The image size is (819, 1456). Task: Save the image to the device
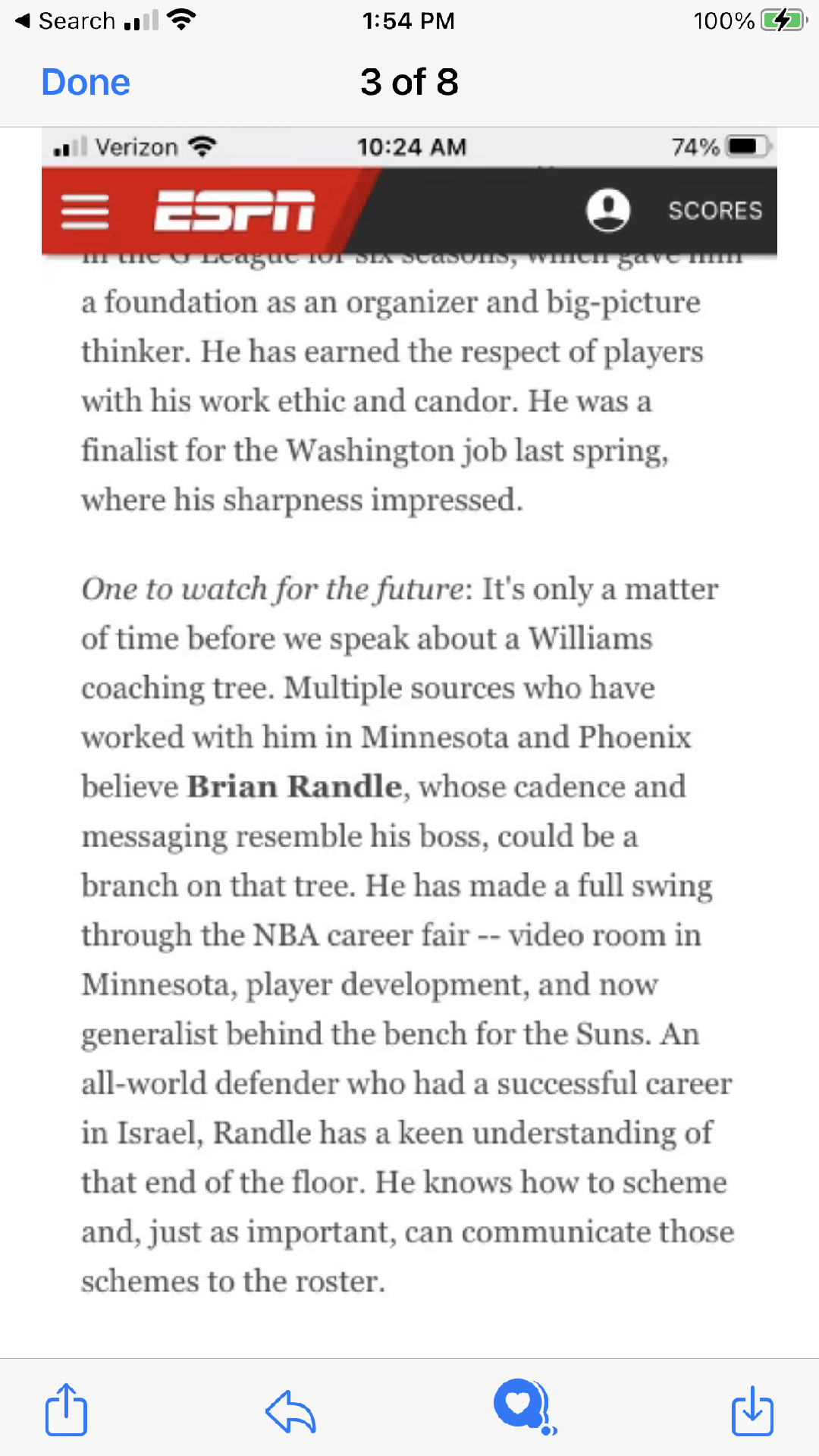click(x=752, y=1411)
